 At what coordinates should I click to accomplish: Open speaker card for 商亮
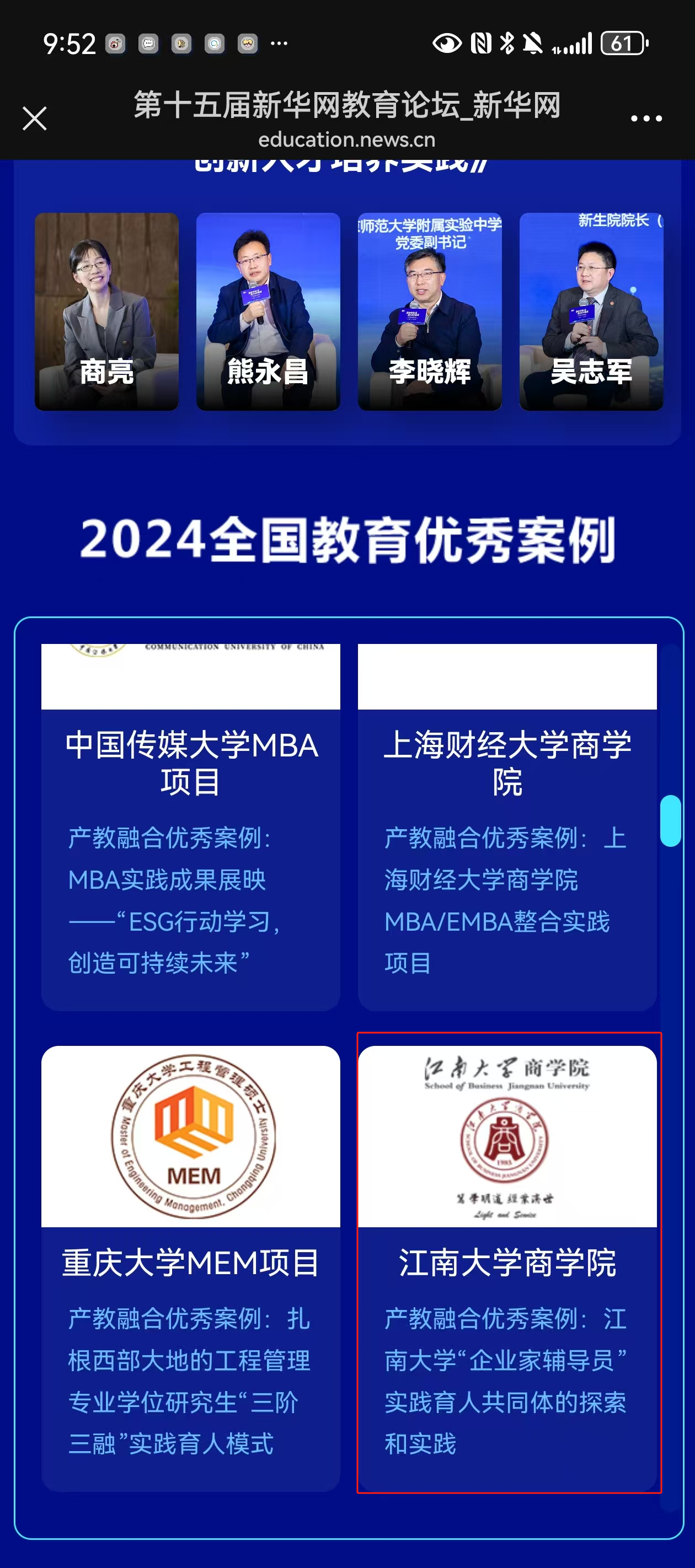pos(106,311)
